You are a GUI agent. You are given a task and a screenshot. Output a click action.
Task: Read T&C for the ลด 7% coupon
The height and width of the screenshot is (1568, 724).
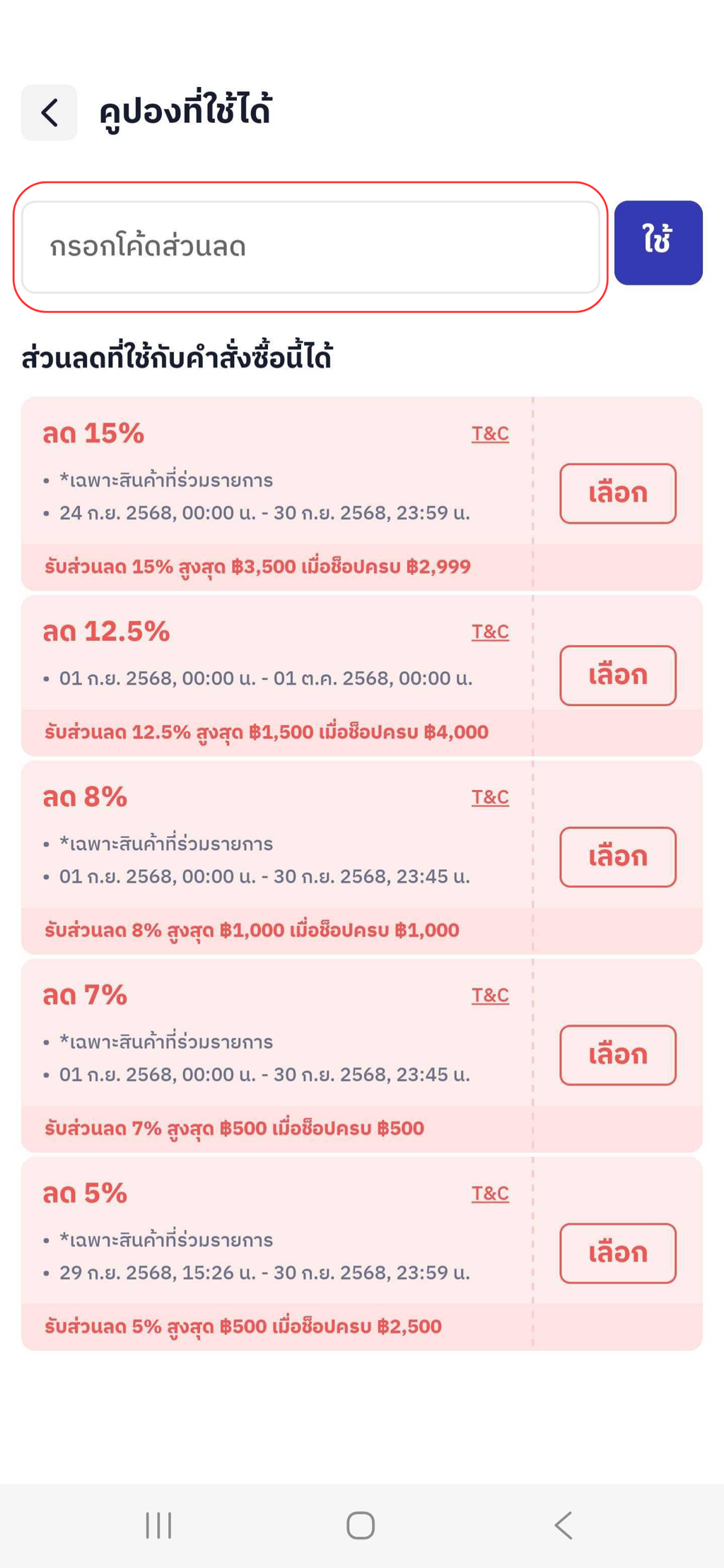[490, 994]
